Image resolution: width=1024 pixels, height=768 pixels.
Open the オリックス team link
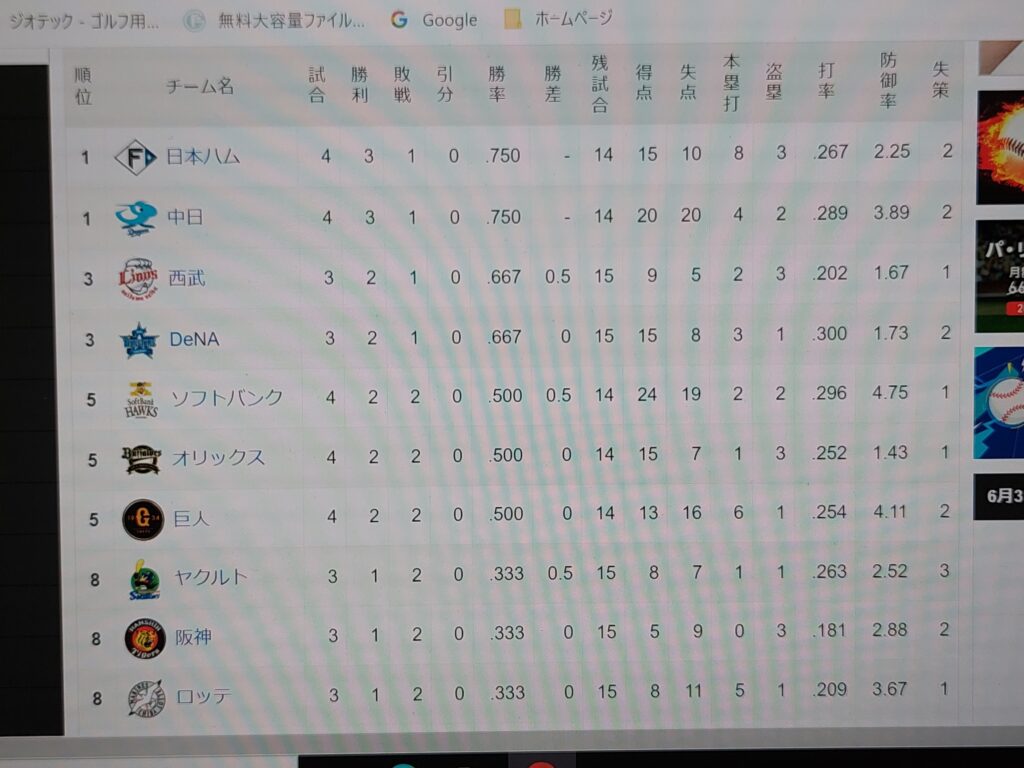click(218, 458)
